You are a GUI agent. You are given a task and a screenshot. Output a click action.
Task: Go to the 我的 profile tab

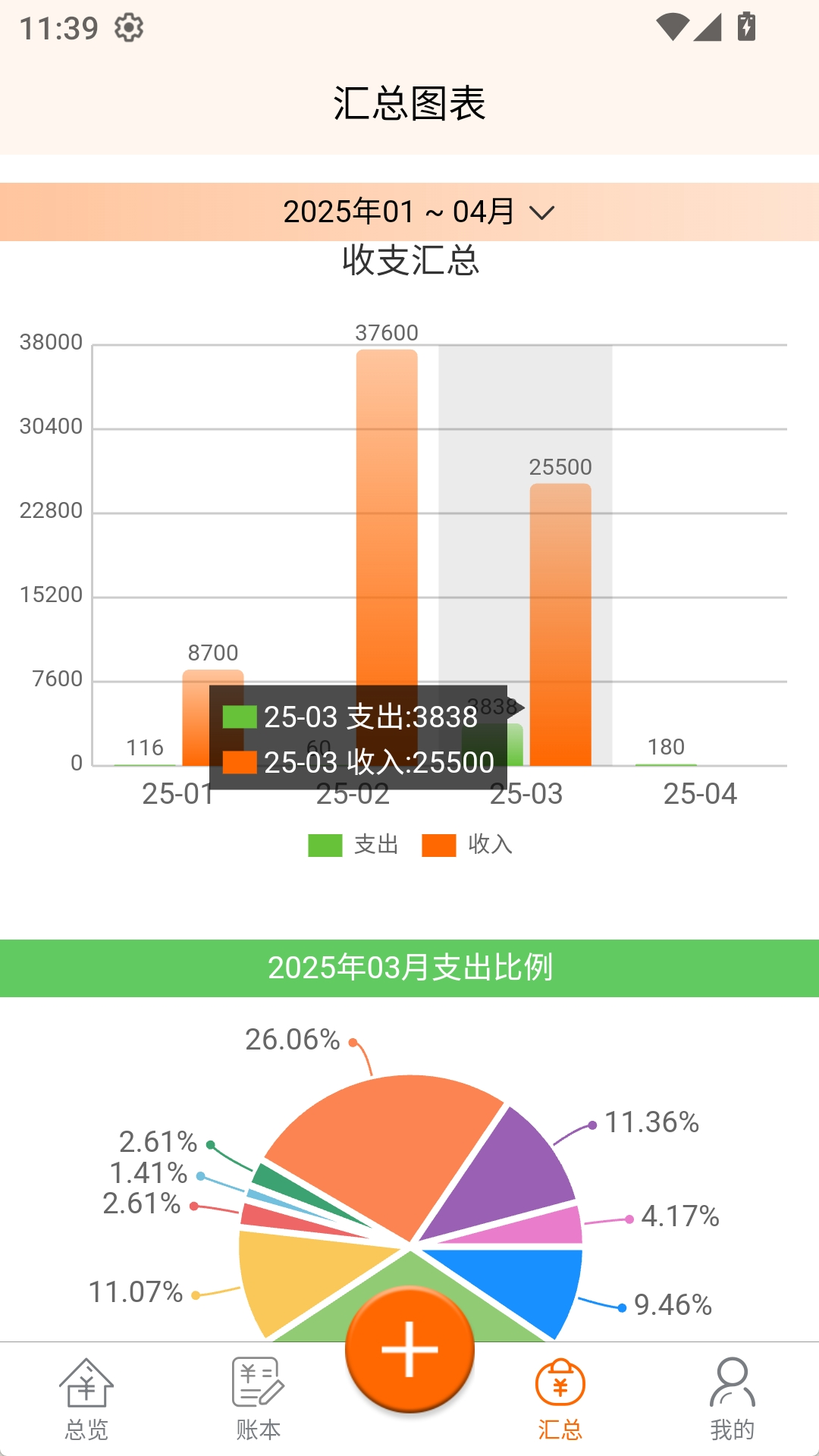[x=732, y=1399]
